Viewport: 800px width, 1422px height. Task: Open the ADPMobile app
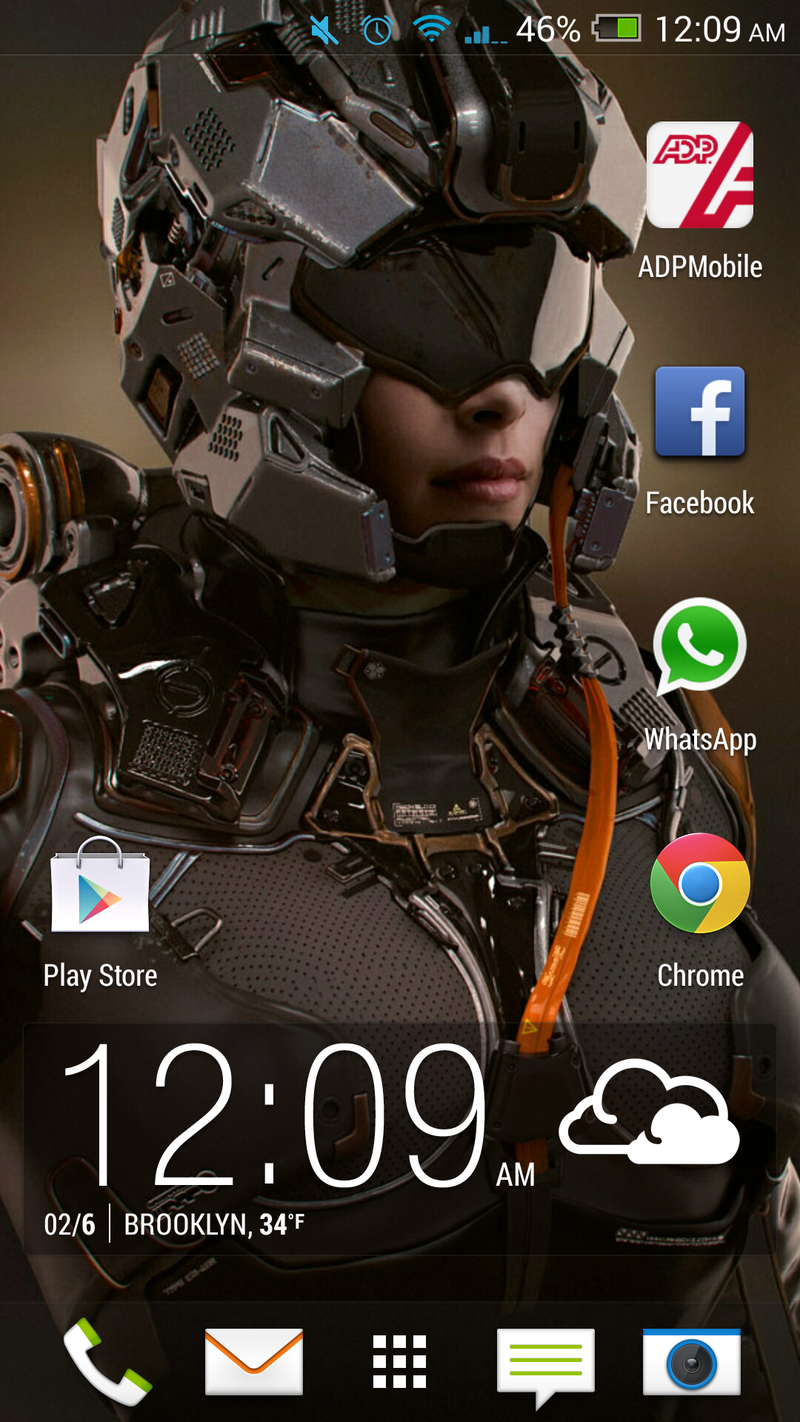pos(699,176)
